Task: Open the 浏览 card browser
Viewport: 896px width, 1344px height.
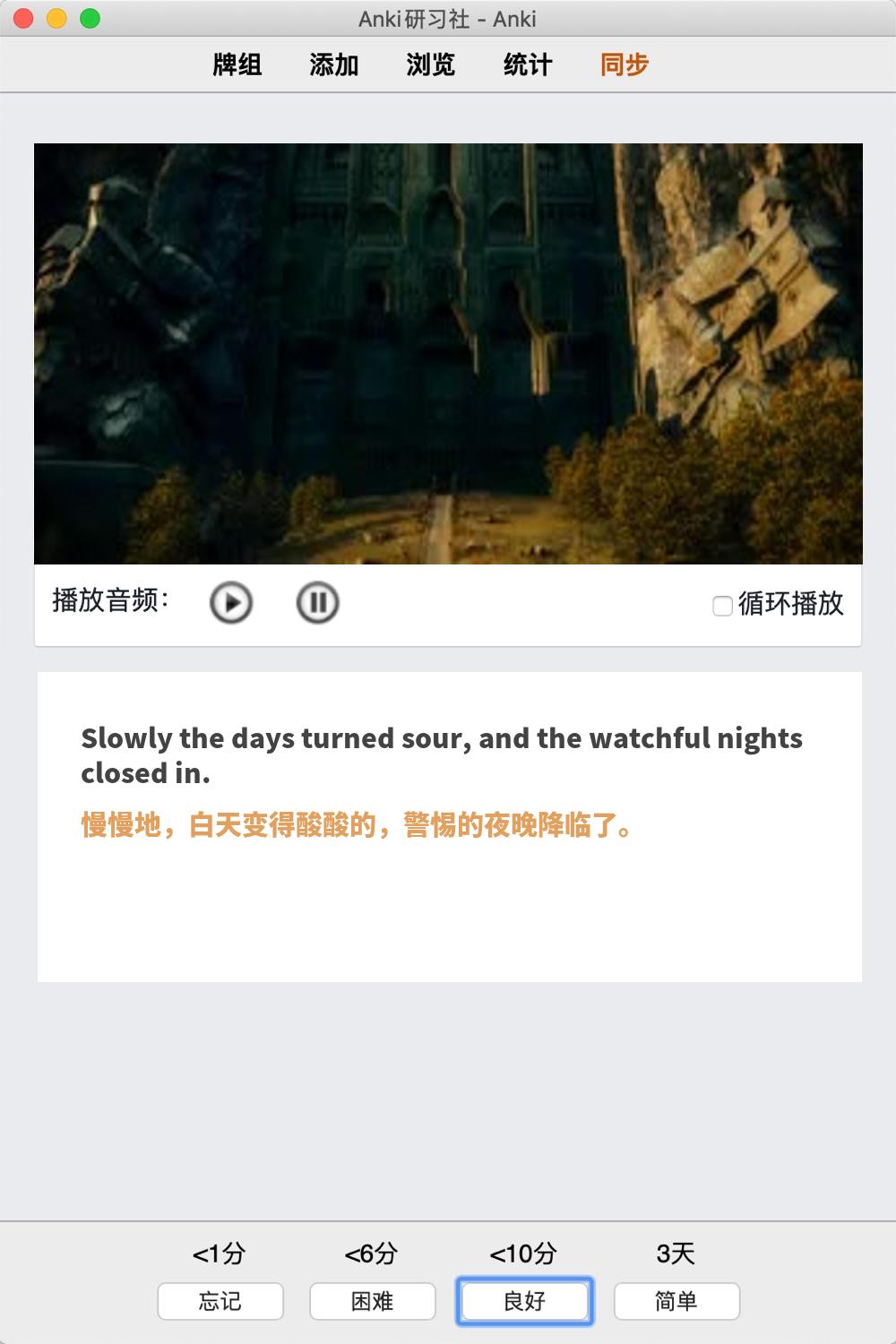Action: point(431,65)
